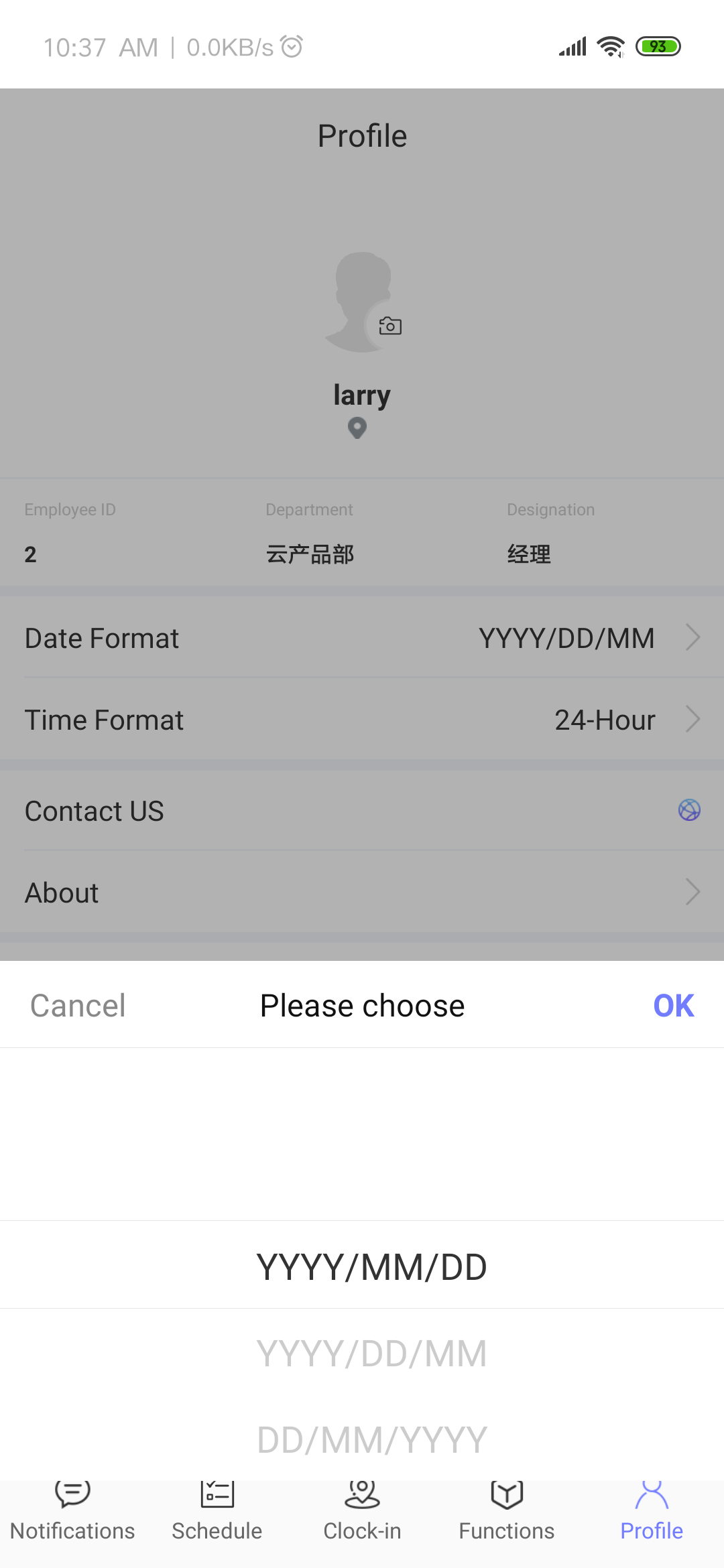Pick the DD/MM/YYYY option
The height and width of the screenshot is (1568, 724).
[x=371, y=1439]
